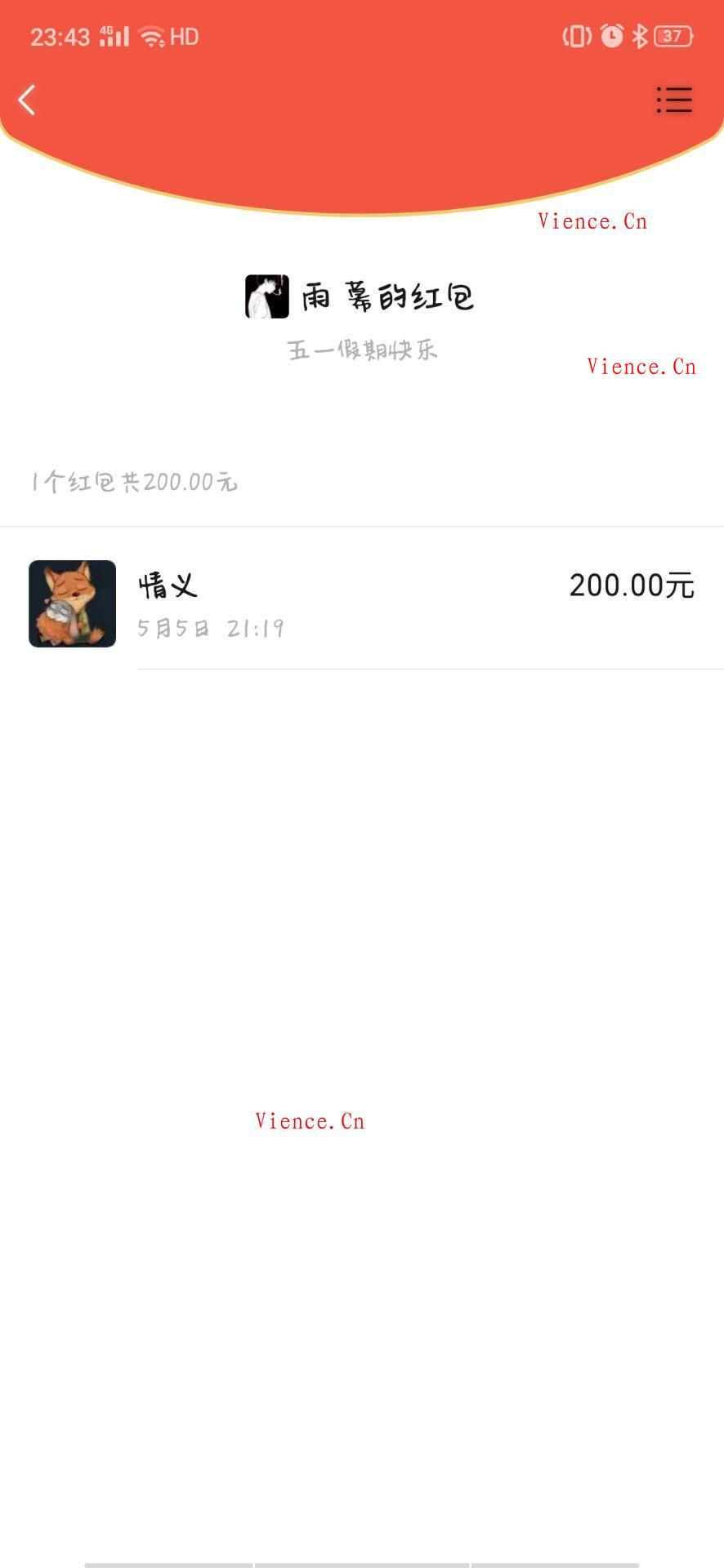Select the alarm clock status icon
The image size is (724, 1568).
611,35
